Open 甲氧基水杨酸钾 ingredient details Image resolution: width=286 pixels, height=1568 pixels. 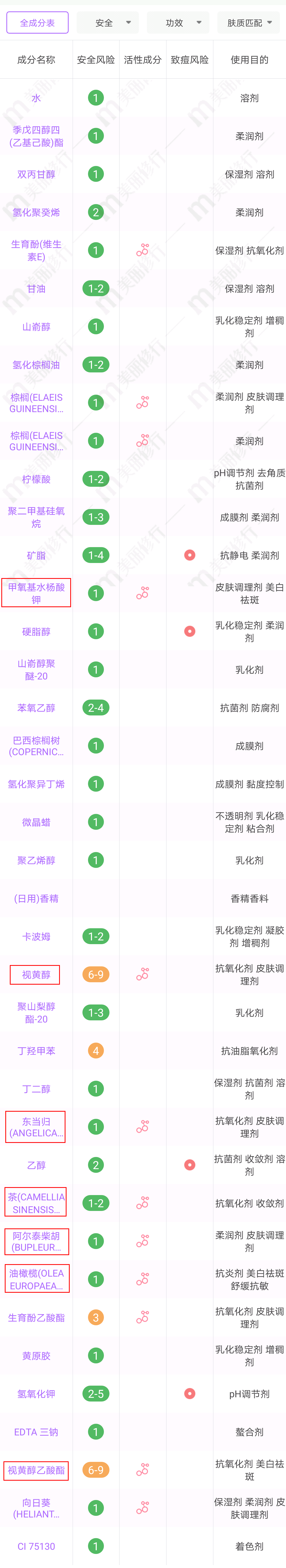36,593
